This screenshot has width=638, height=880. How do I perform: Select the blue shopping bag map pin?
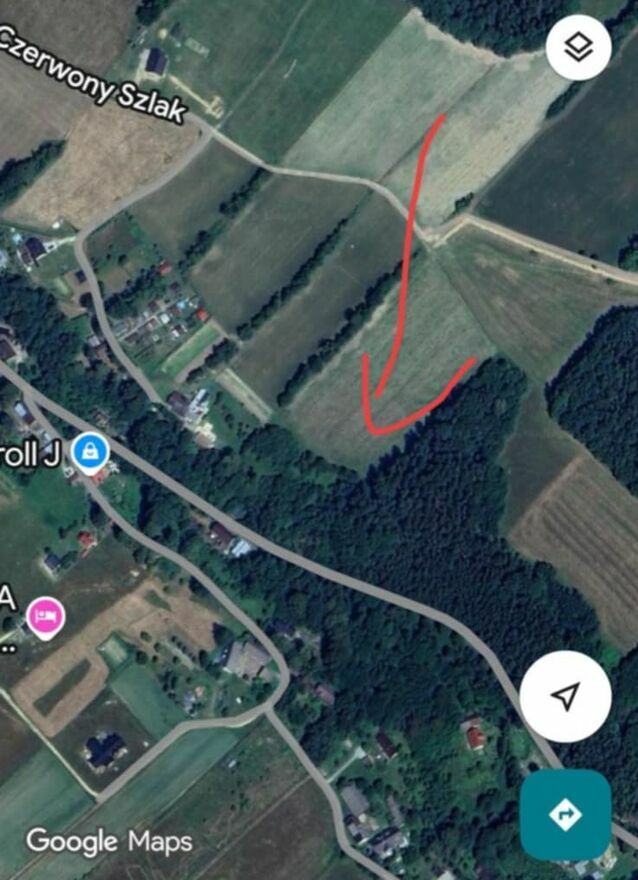[91, 453]
